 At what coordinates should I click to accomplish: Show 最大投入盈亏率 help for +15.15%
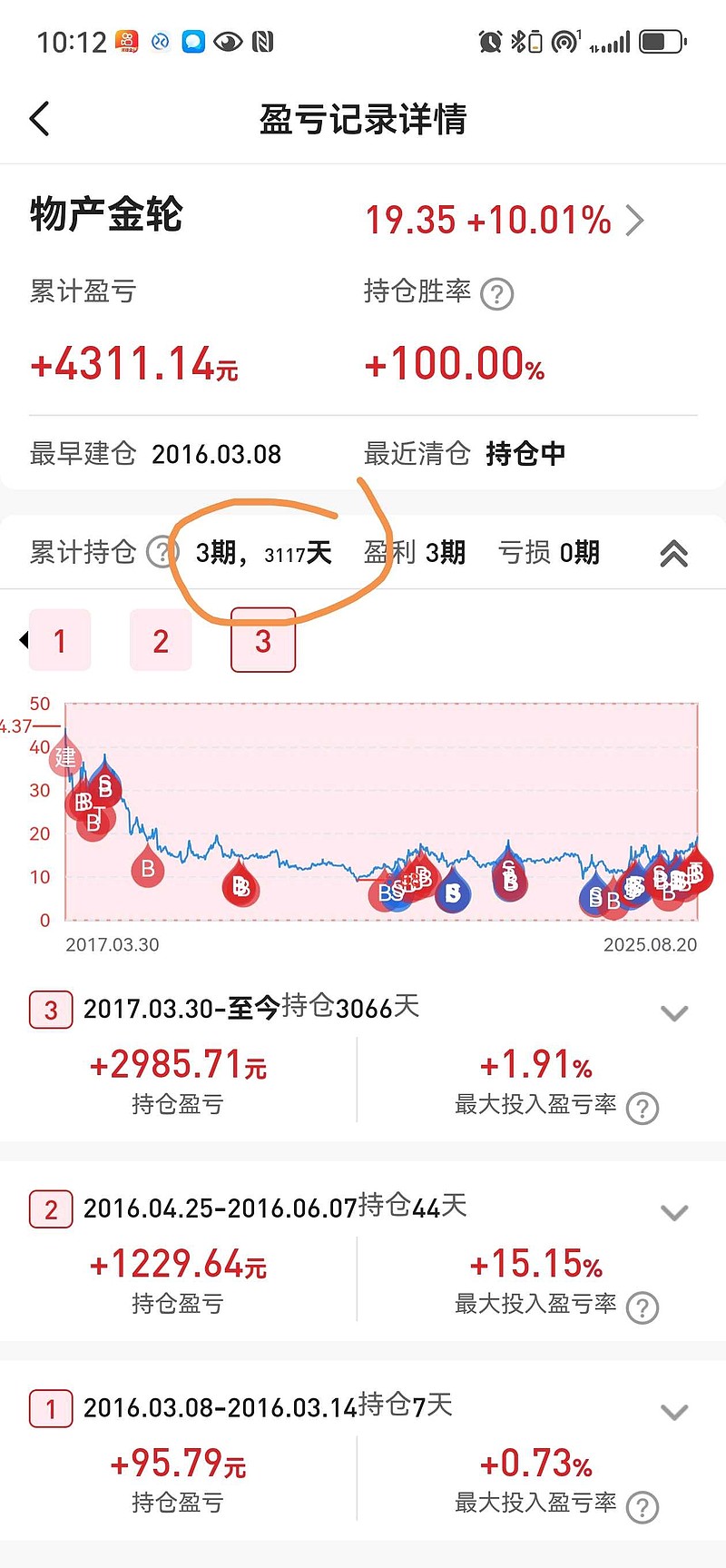[x=643, y=1307]
